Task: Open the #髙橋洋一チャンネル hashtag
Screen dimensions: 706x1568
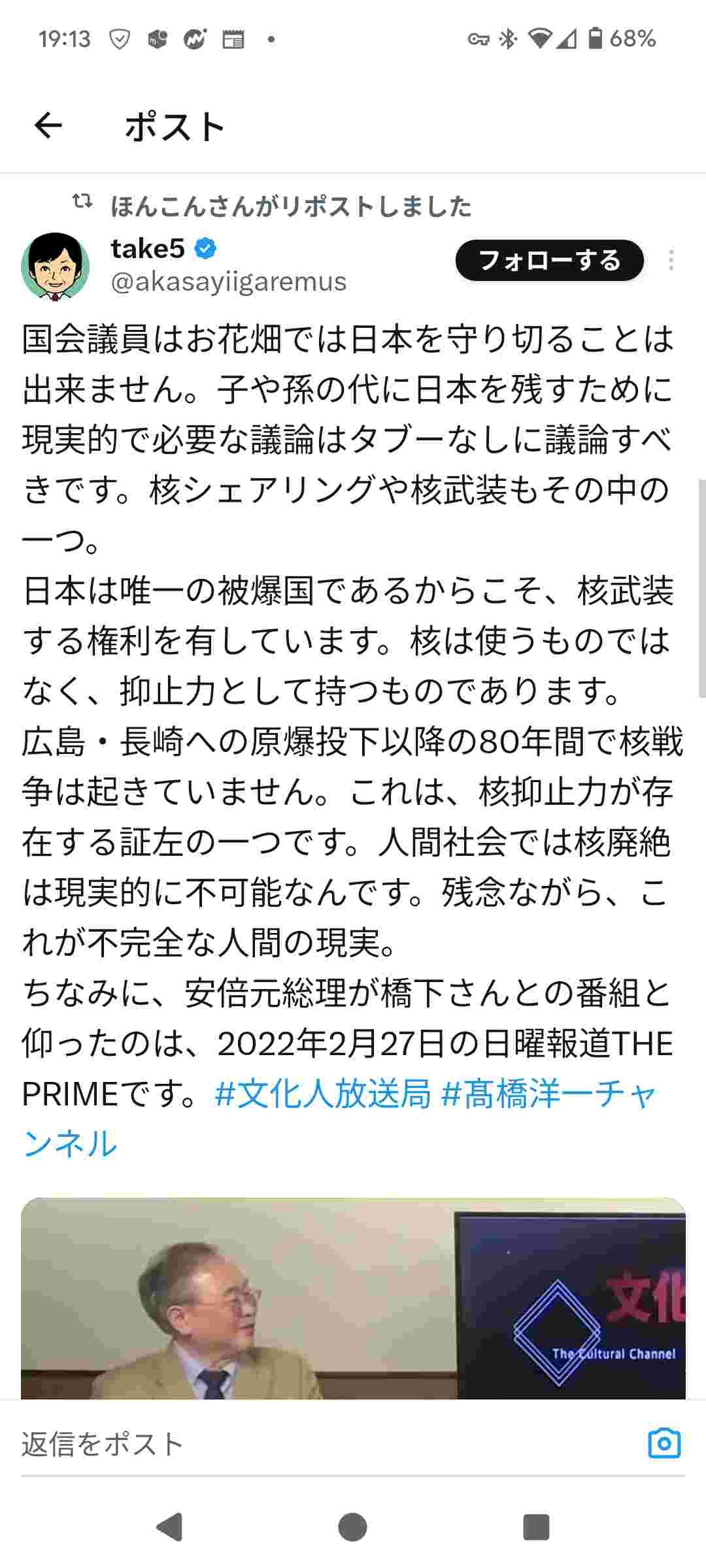Action: (549, 1094)
